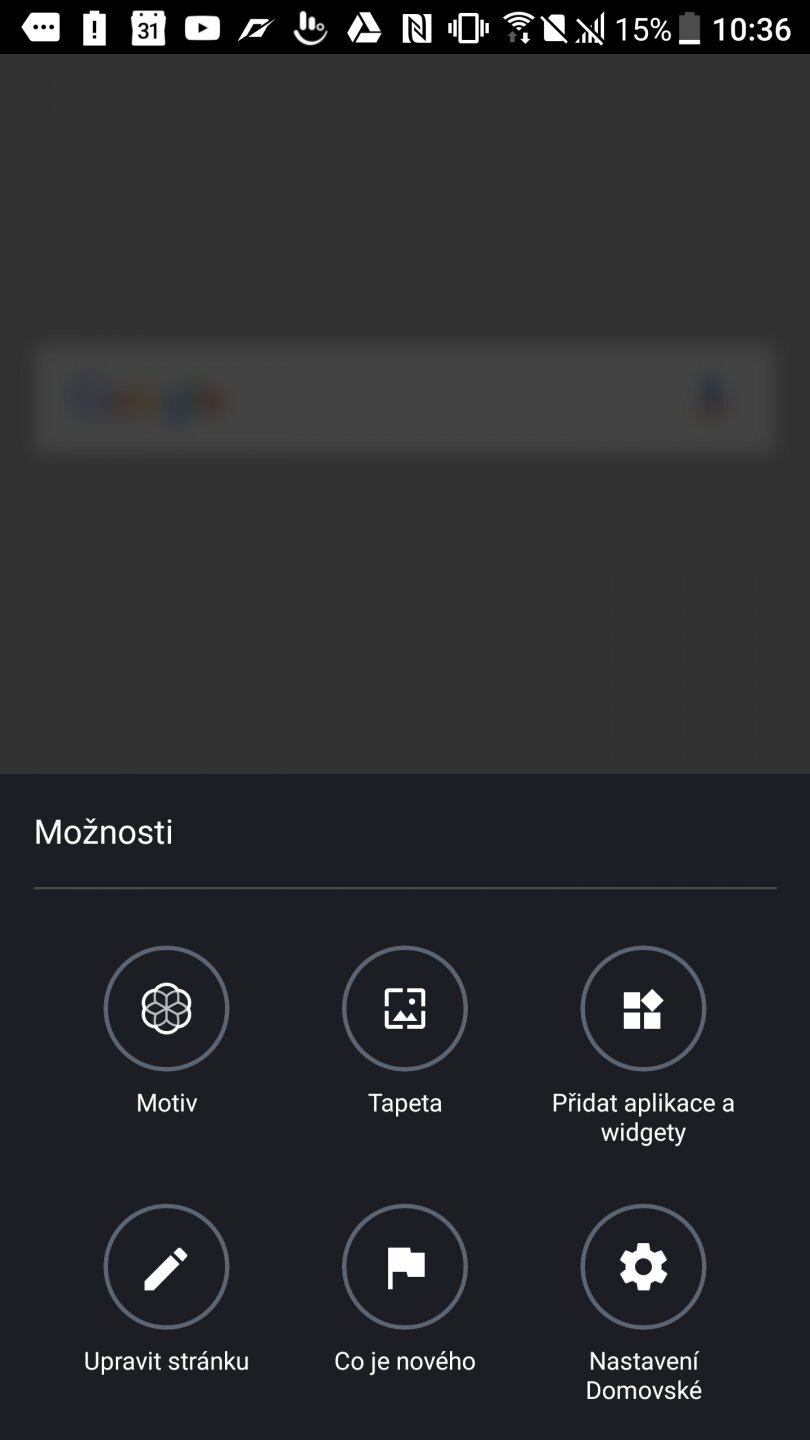810x1440 pixels.
Task: Tap the YouTube notification icon
Action: (202, 28)
